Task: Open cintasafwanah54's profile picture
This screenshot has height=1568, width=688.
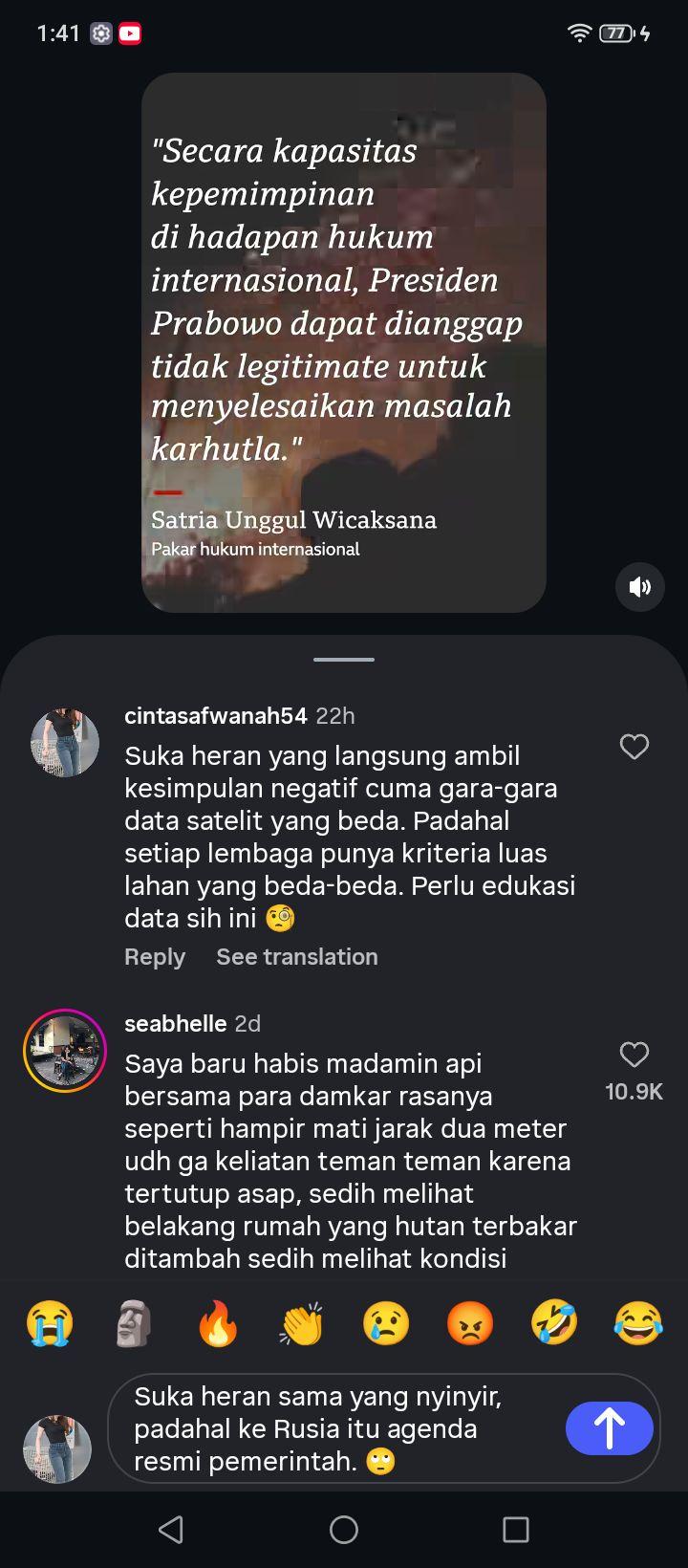Action: click(65, 743)
